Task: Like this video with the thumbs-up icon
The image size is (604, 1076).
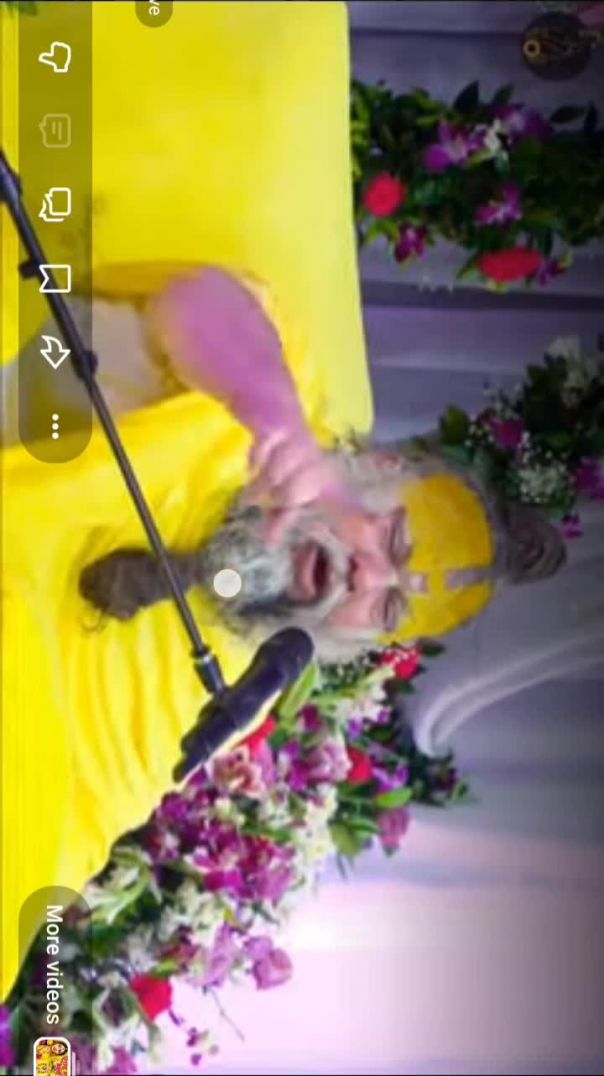Action: [x=55, y=57]
